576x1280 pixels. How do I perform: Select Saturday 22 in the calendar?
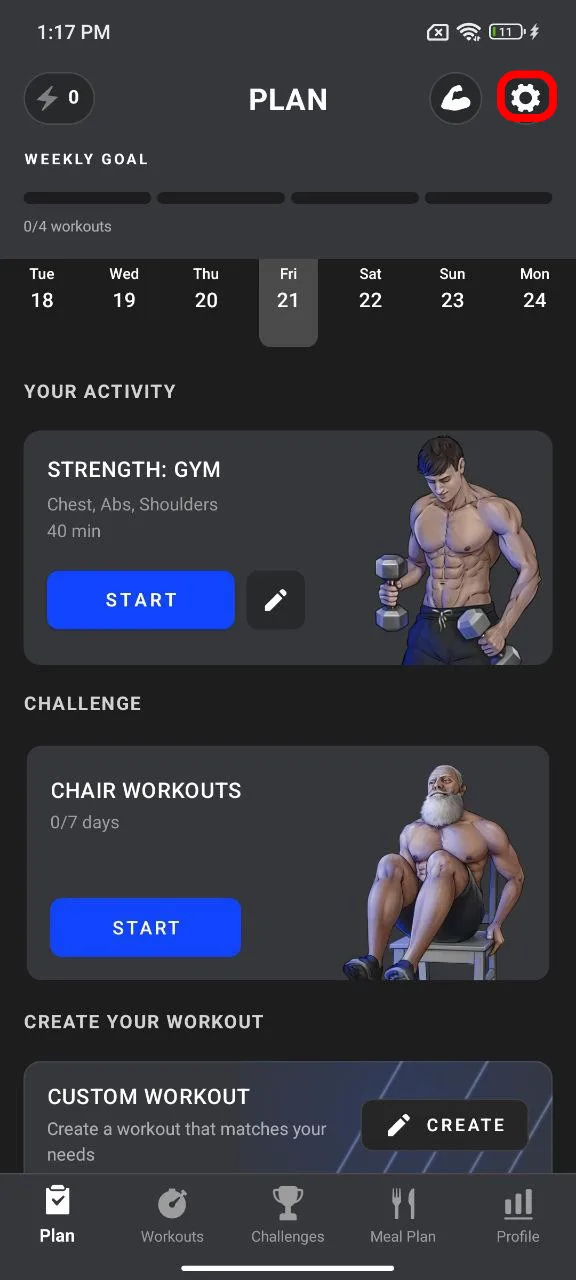[x=370, y=289]
